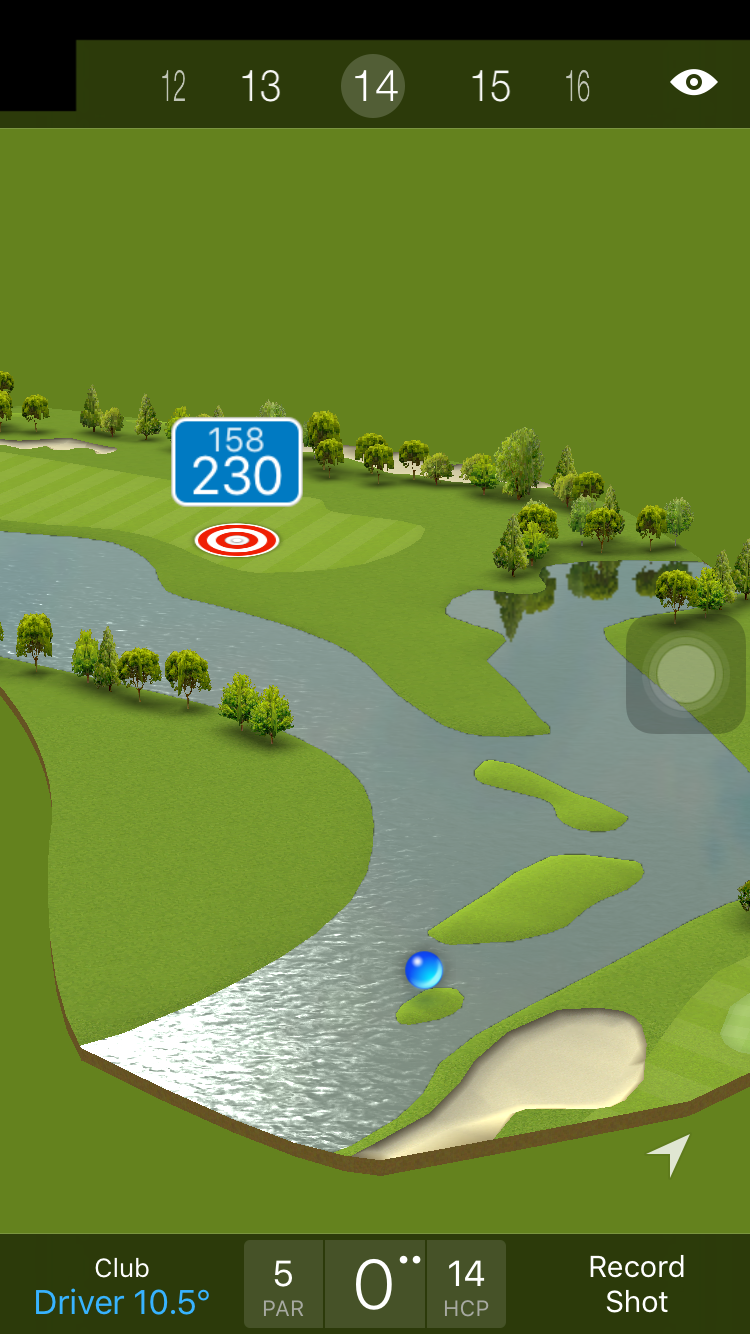Image resolution: width=750 pixels, height=1334 pixels.
Task: Switch to hole 12
Action: point(173,87)
